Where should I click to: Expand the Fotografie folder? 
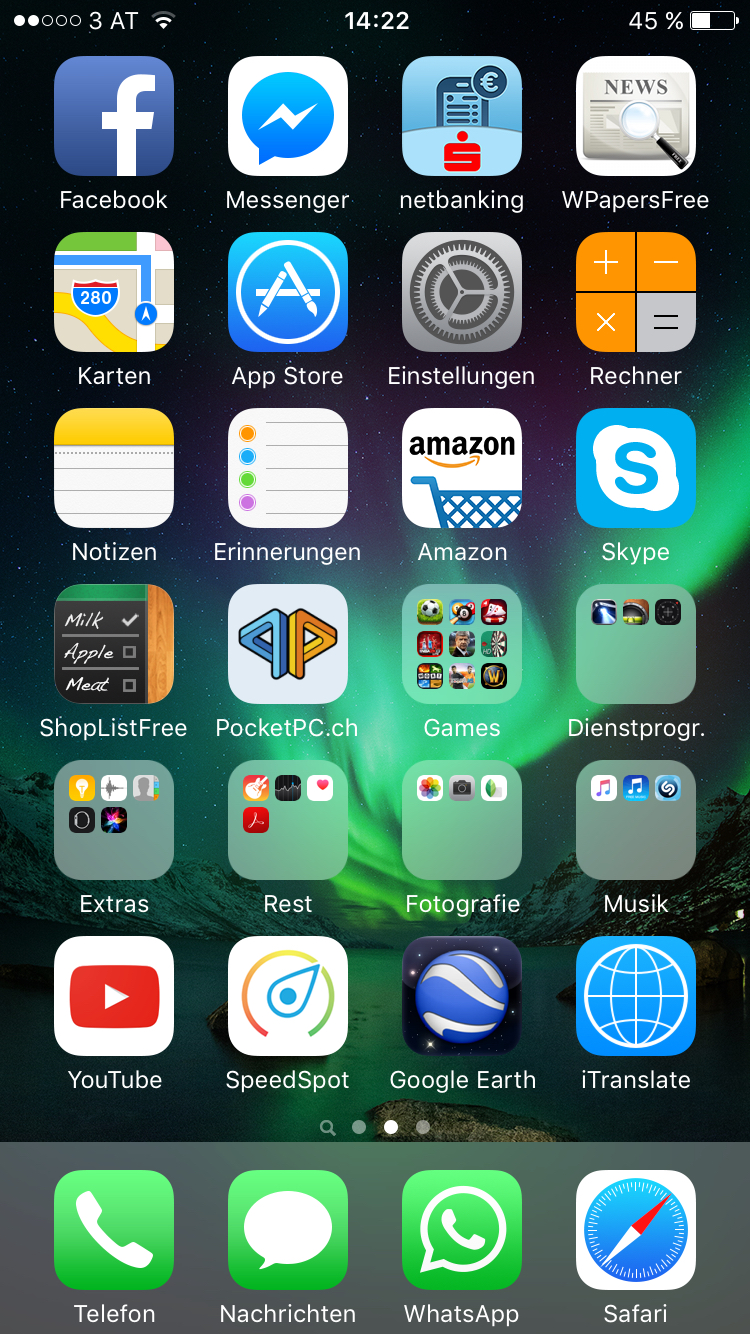pos(462,820)
